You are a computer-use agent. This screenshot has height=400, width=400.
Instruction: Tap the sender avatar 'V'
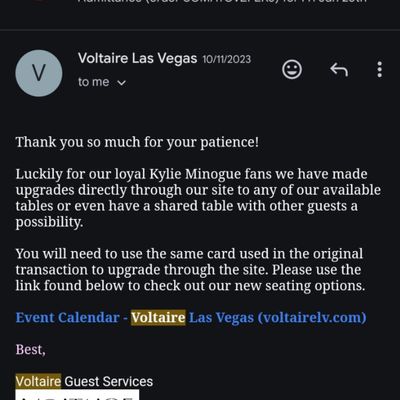(x=39, y=73)
